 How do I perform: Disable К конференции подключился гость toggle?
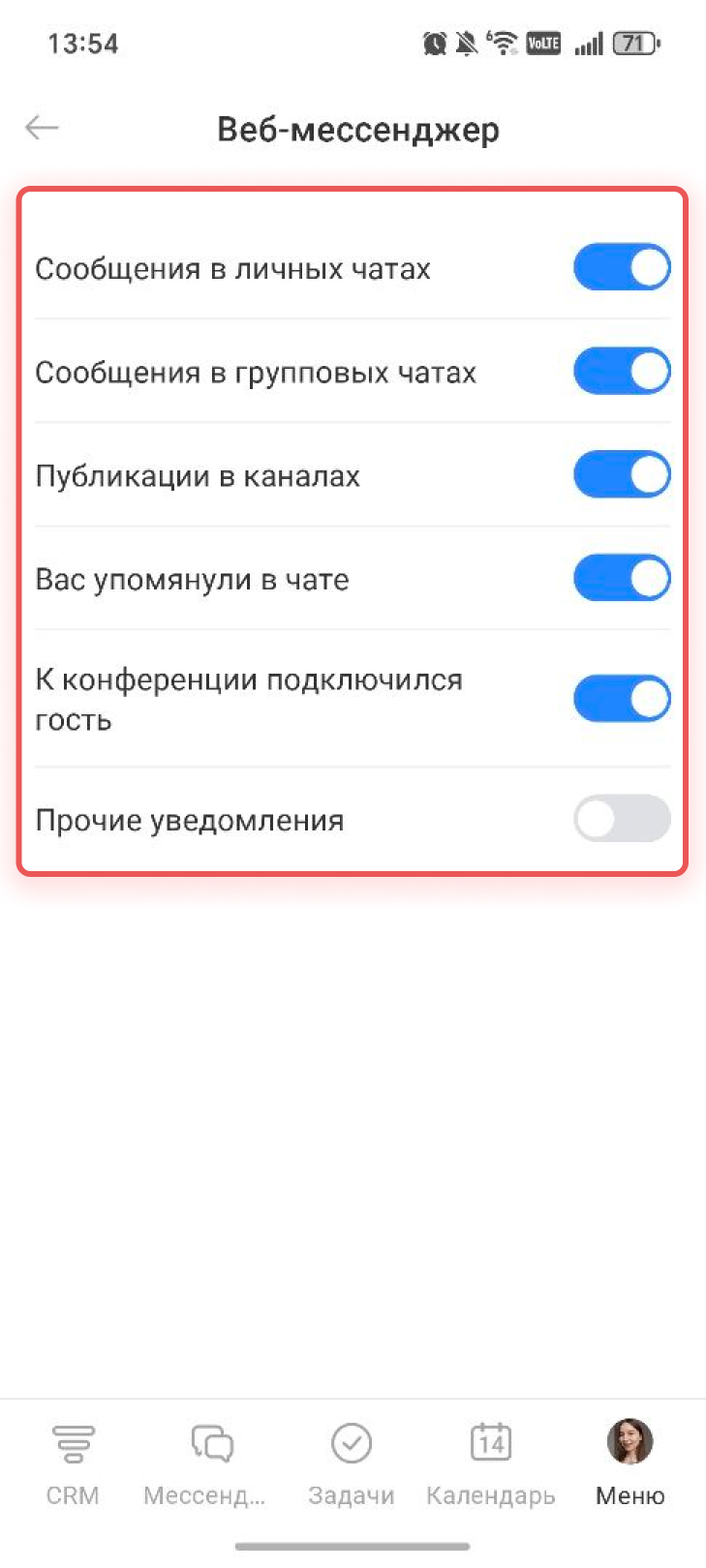tap(621, 699)
